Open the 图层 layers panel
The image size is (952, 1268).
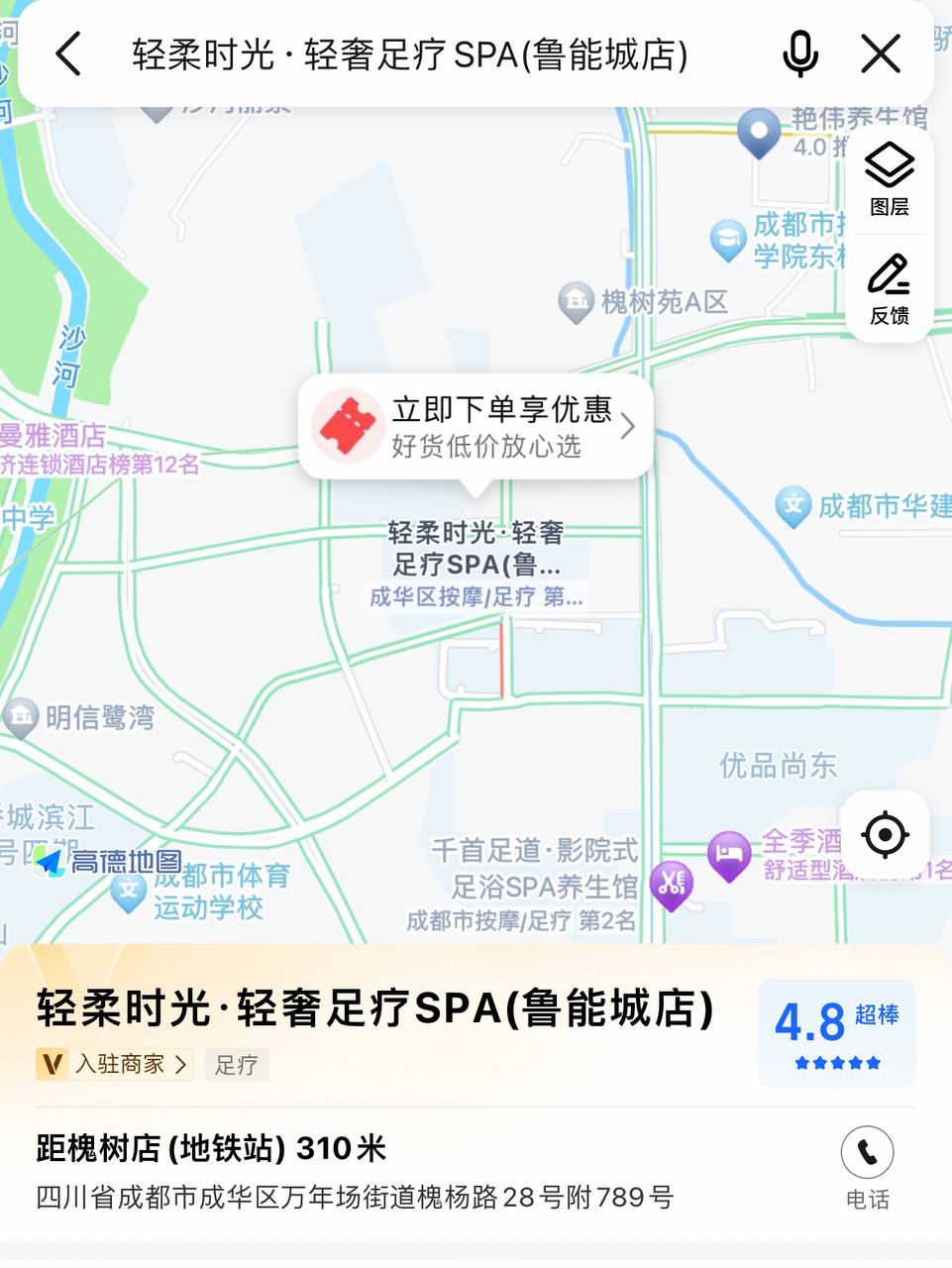(889, 180)
